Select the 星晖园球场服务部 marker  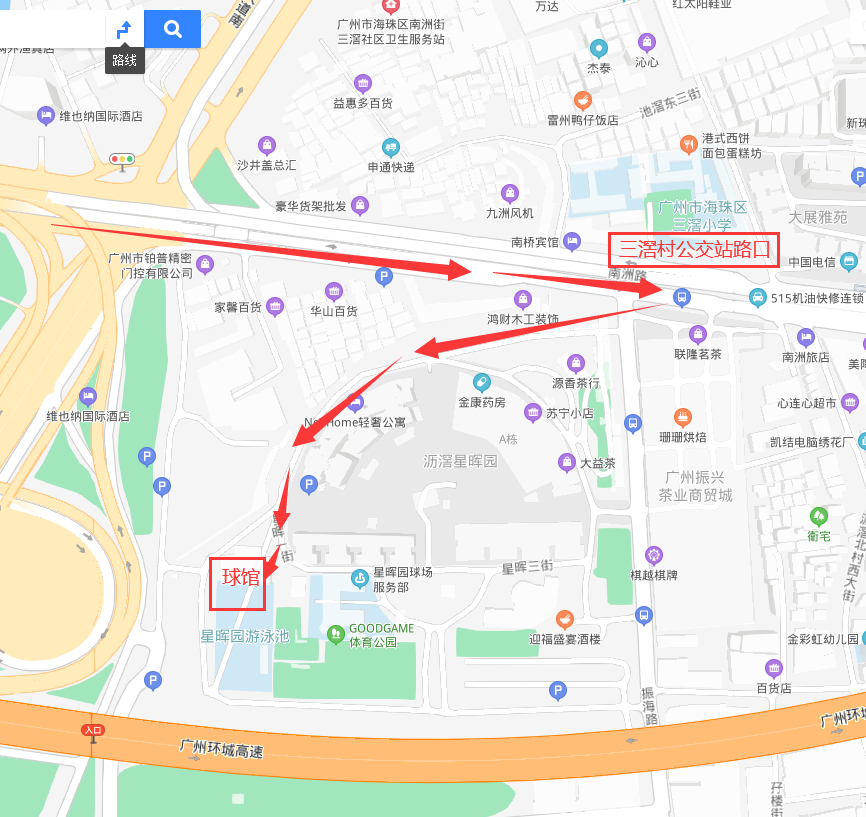point(359,577)
